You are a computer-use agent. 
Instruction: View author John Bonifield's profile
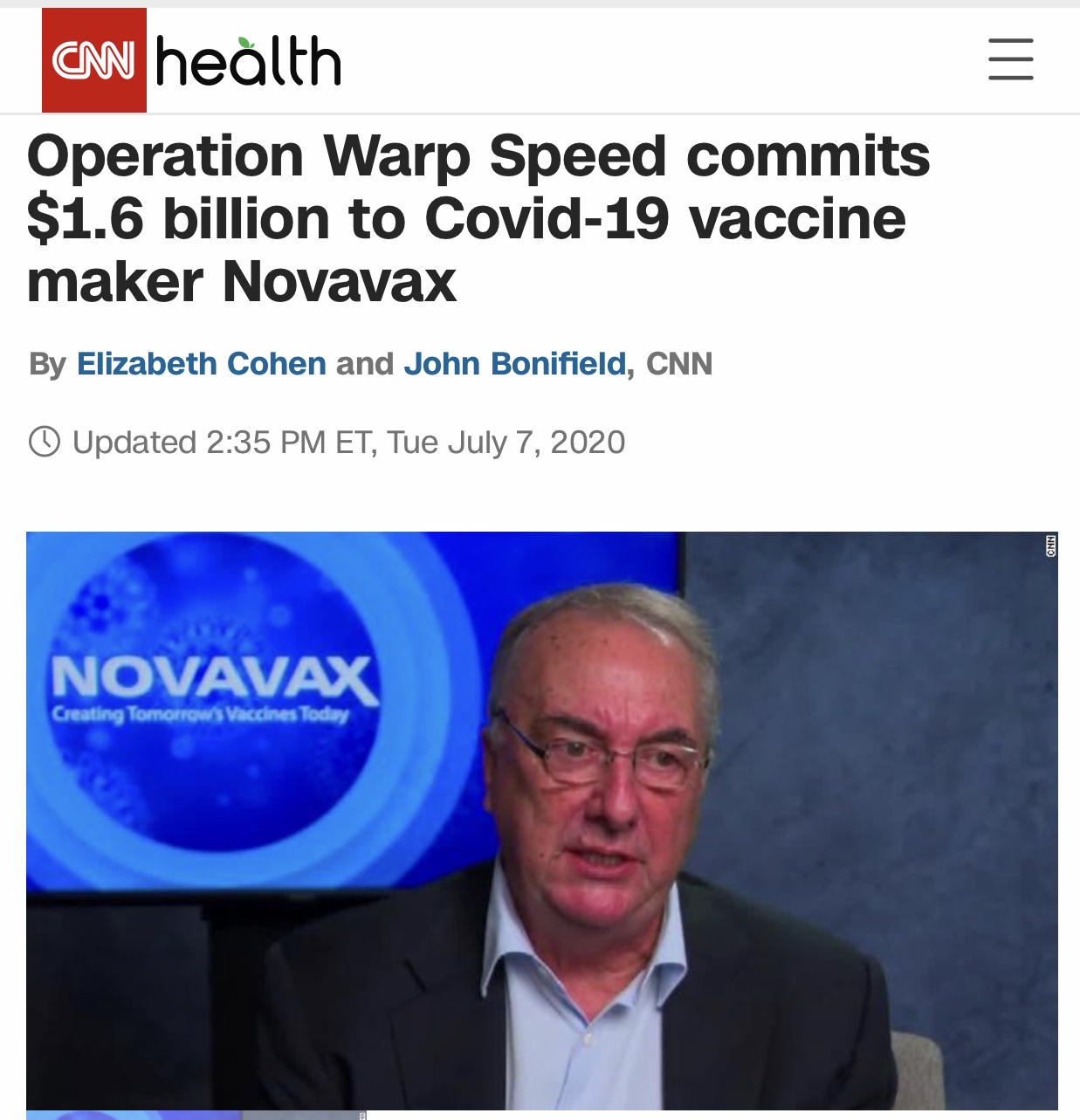coord(515,363)
